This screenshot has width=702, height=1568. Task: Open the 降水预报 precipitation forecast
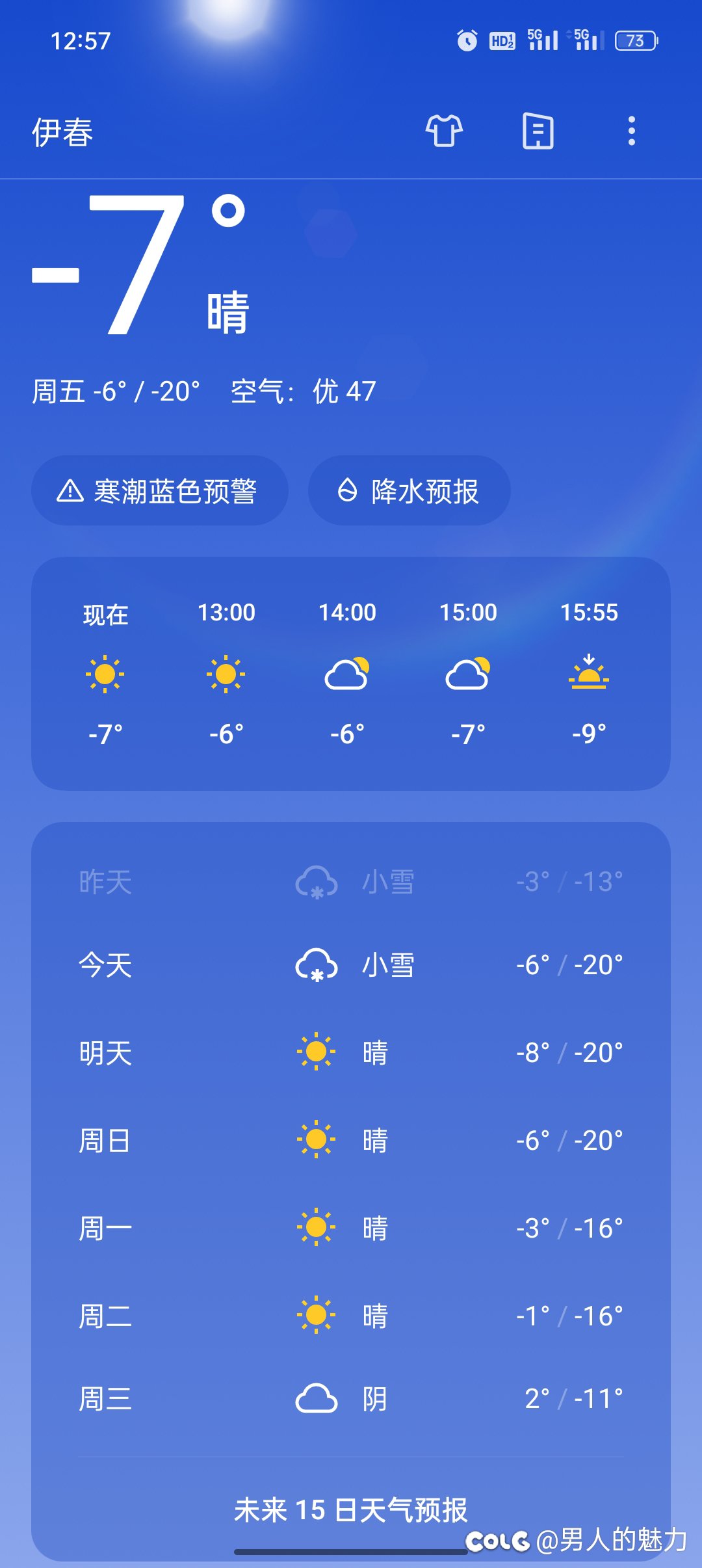coord(409,490)
